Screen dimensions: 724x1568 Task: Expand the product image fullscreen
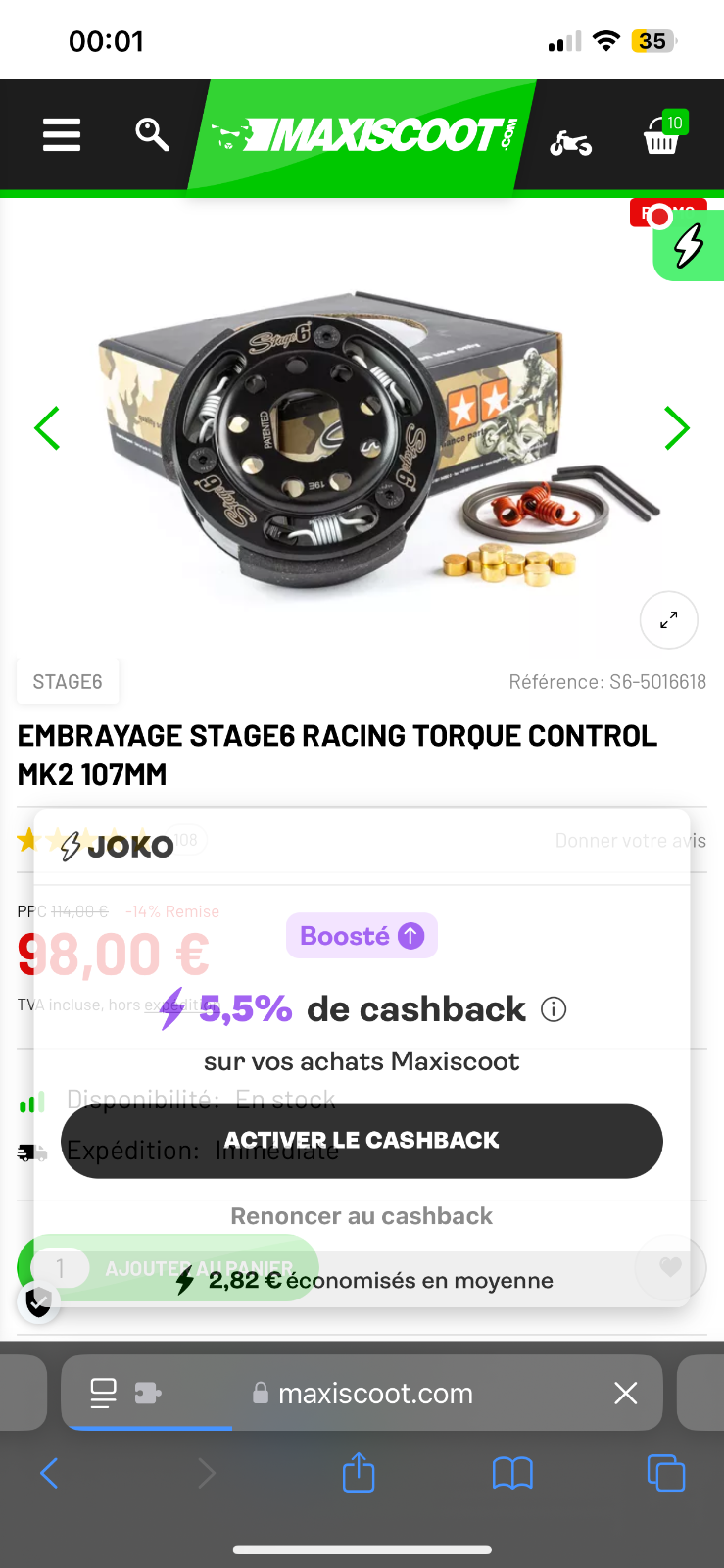(668, 619)
